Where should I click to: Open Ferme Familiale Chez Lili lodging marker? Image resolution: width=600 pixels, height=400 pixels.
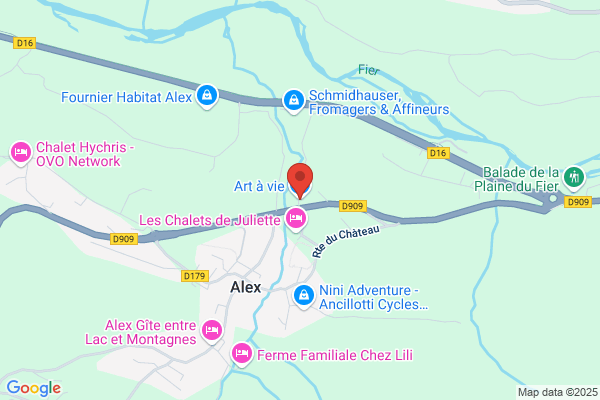coord(242,354)
